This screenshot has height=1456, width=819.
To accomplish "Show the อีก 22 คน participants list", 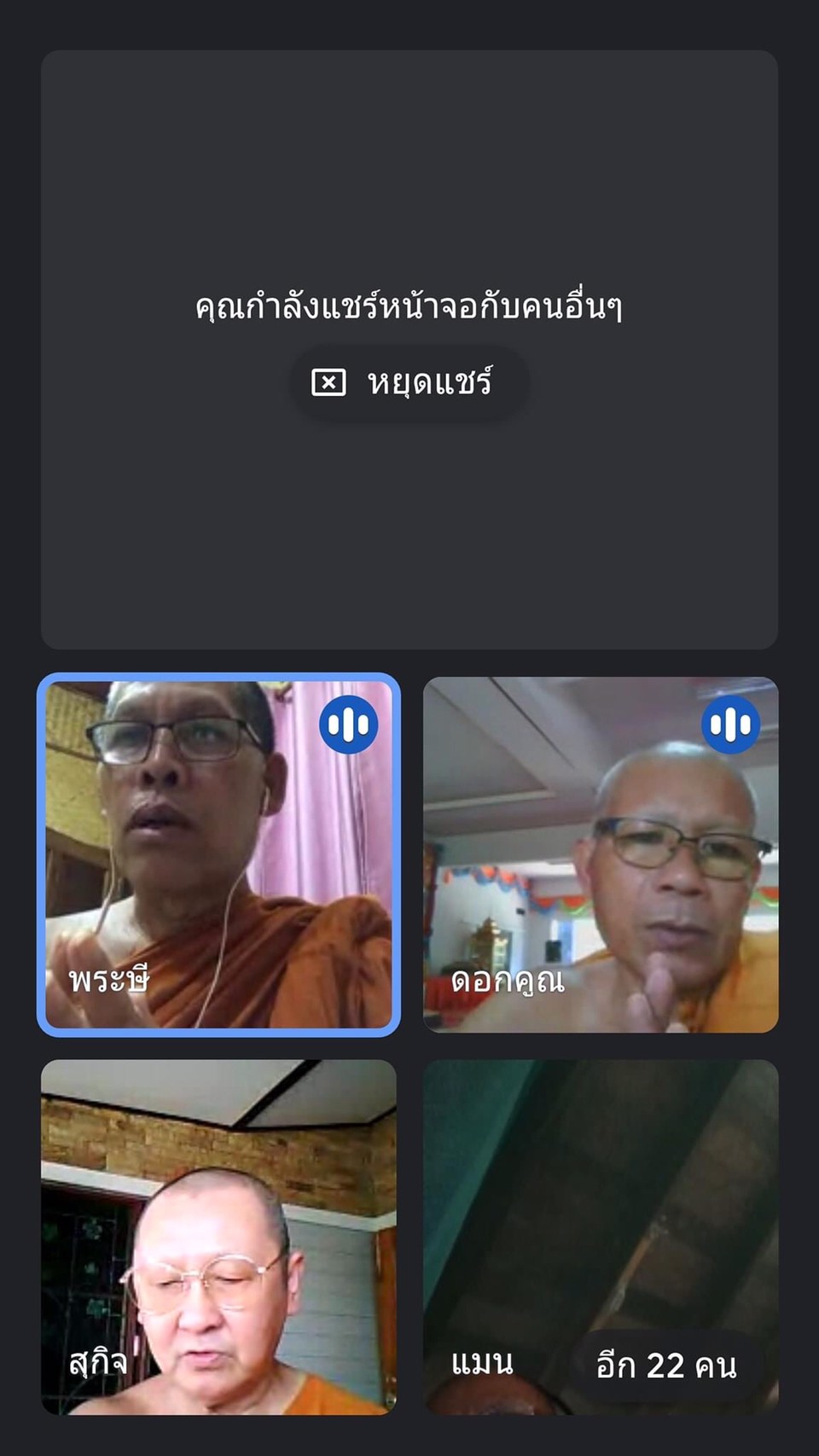I will point(666,1366).
